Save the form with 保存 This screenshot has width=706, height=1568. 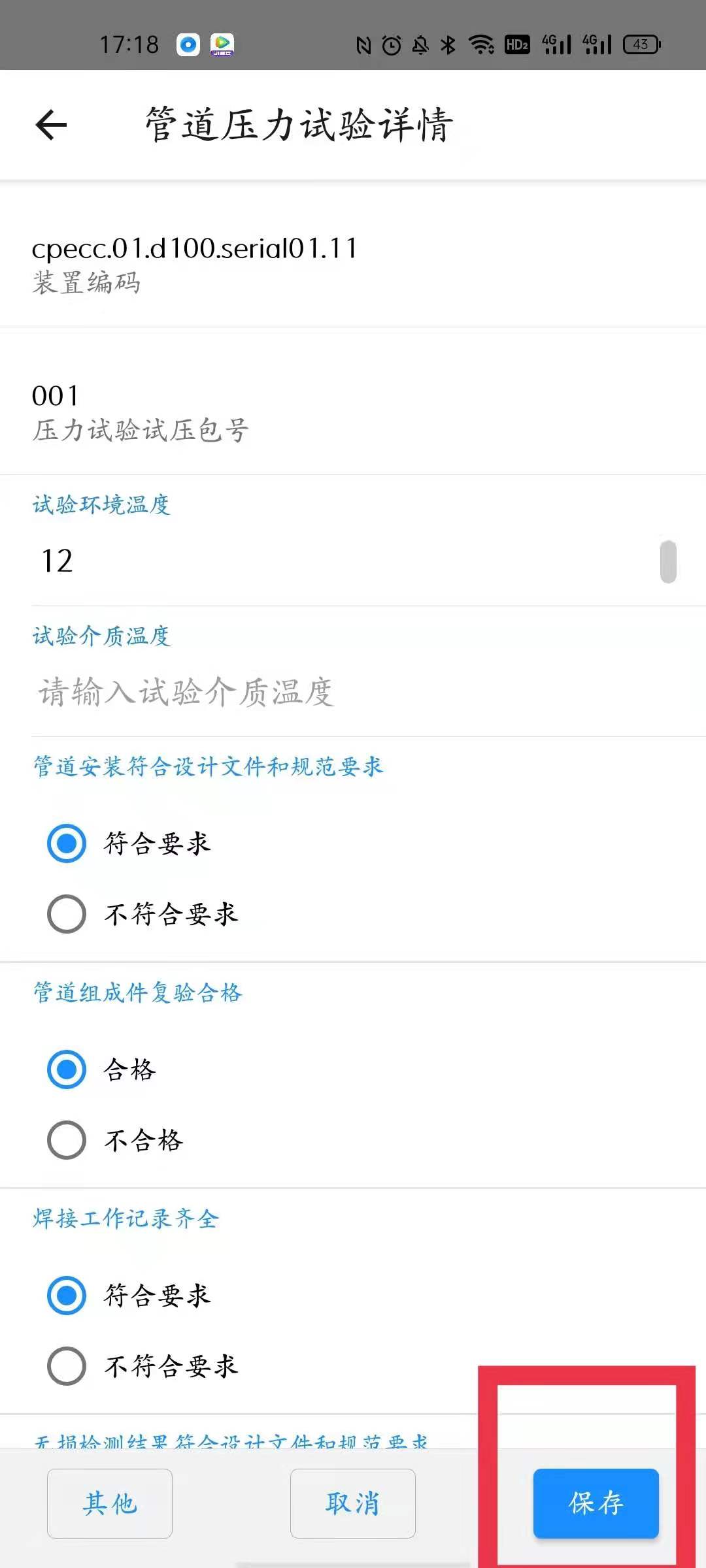coord(596,1503)
